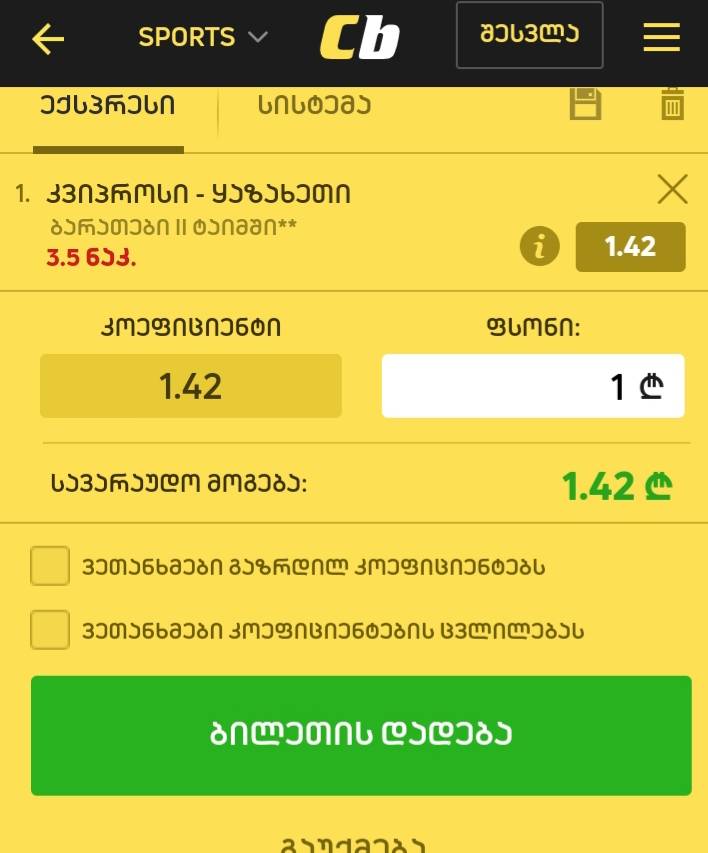708x853 pixels.
Task: Place the bet with ბილეთის დადება
Action: pyautogui.click(x=360, y=735)
